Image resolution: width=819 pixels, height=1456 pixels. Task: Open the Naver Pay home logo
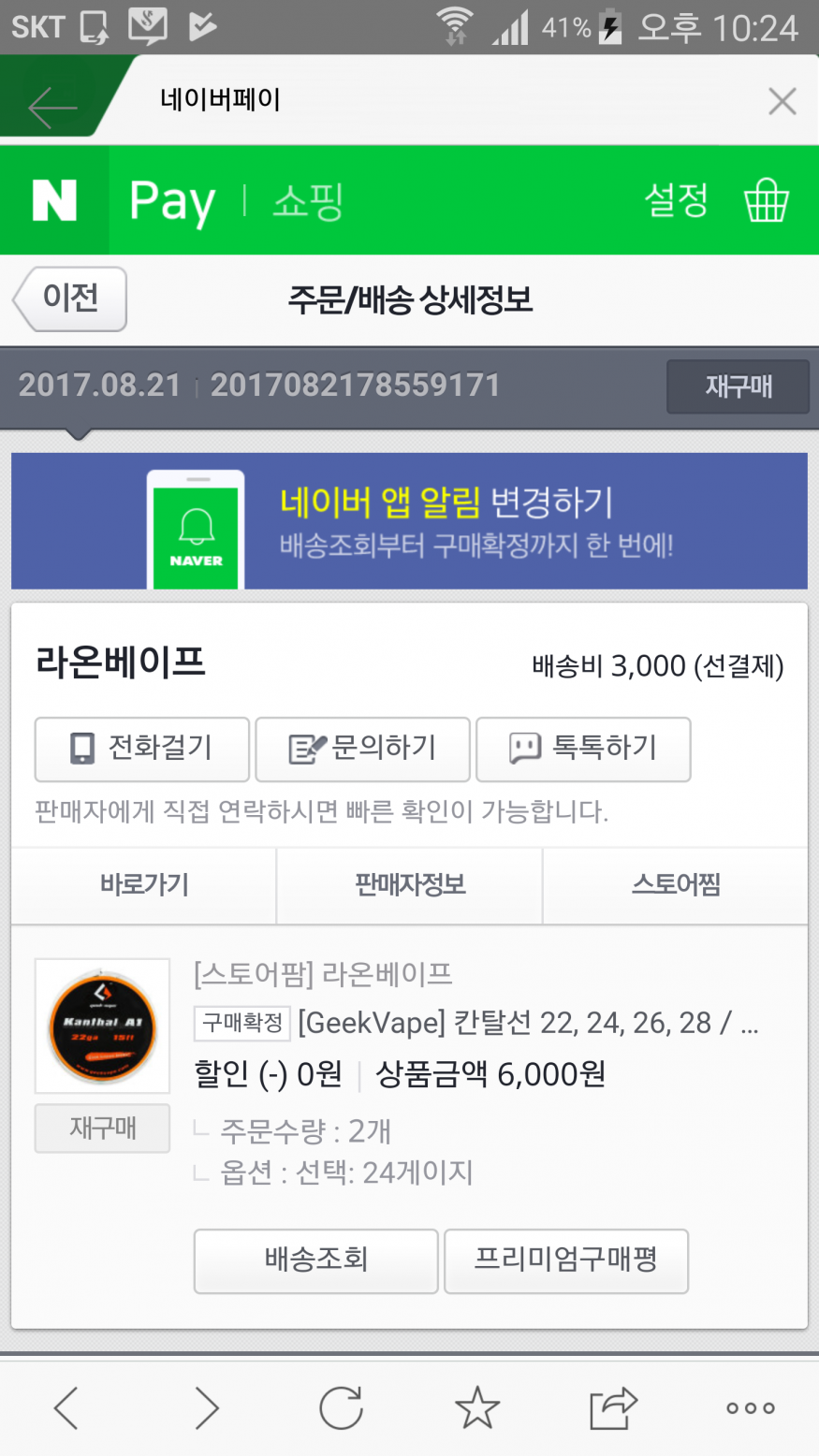click(x=54, y=200)
